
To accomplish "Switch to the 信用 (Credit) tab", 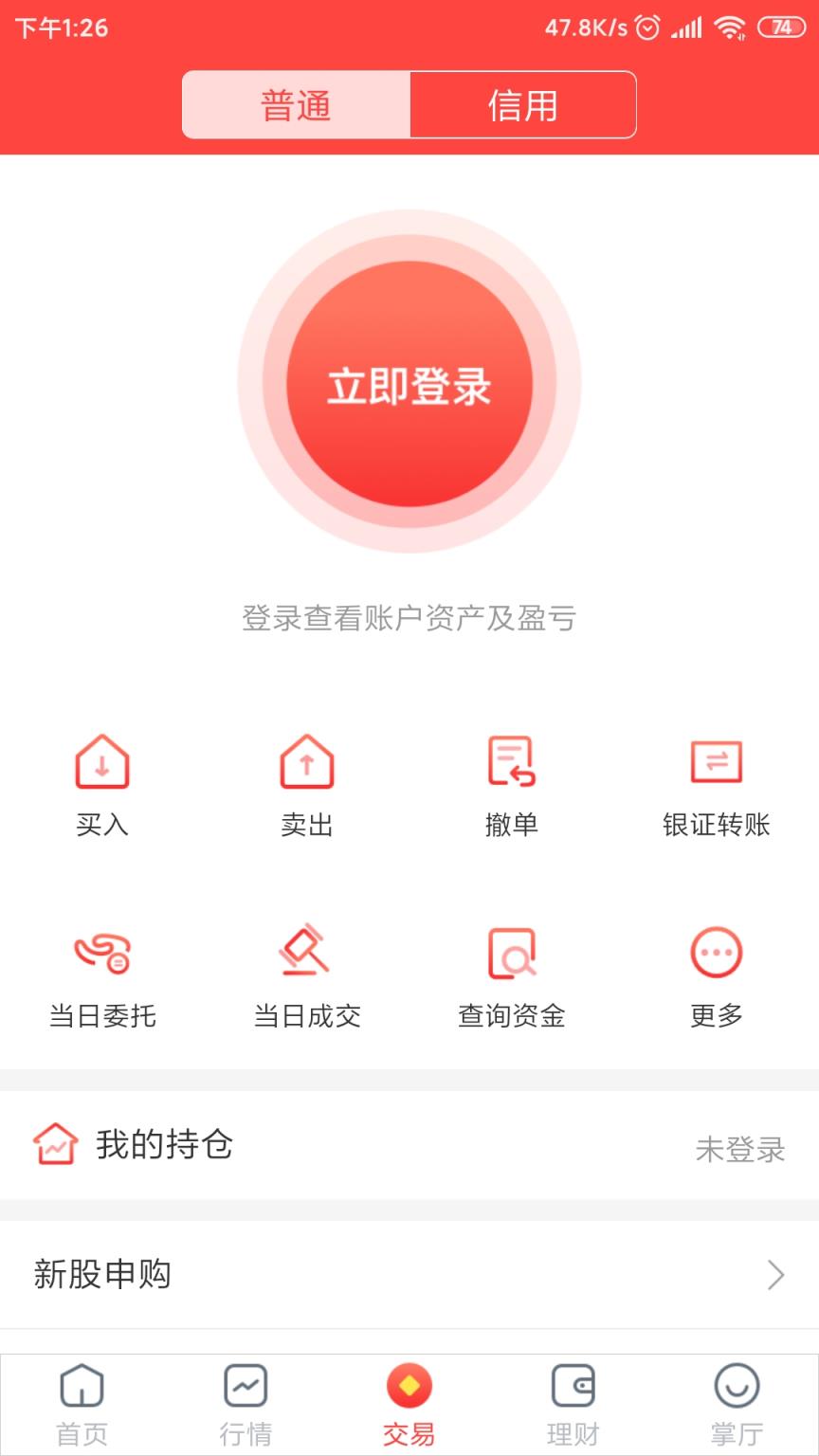I will coord(522,105).
